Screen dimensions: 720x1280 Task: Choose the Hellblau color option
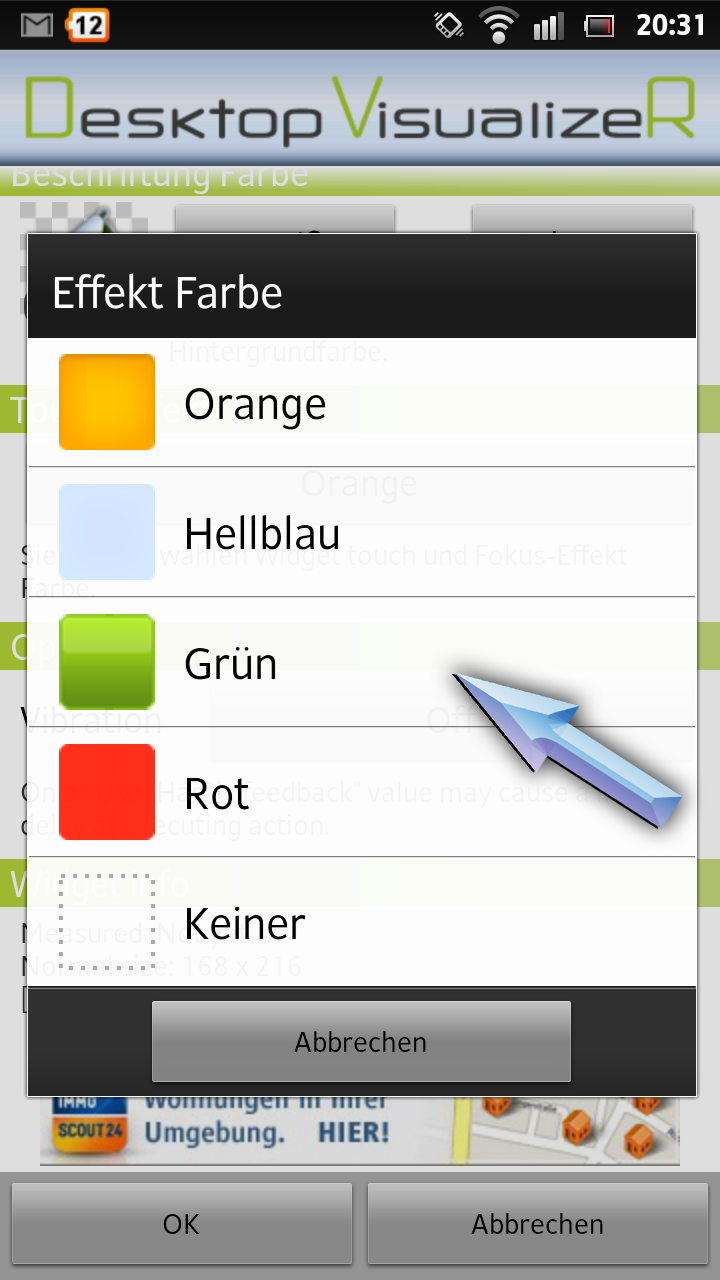pyautogui.click(x=361, y=532)
